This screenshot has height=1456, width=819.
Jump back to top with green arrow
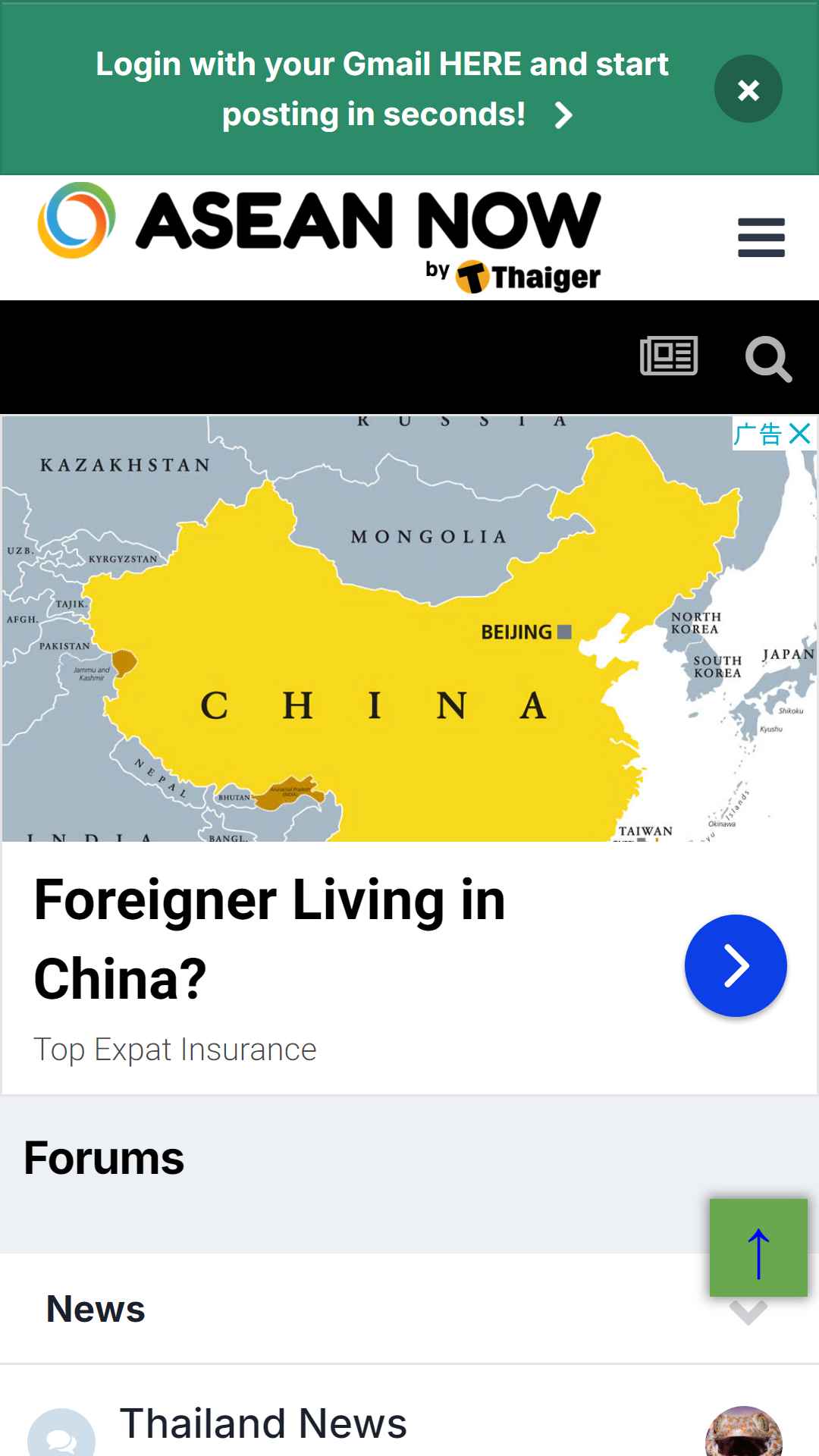tap(758, 1247)
